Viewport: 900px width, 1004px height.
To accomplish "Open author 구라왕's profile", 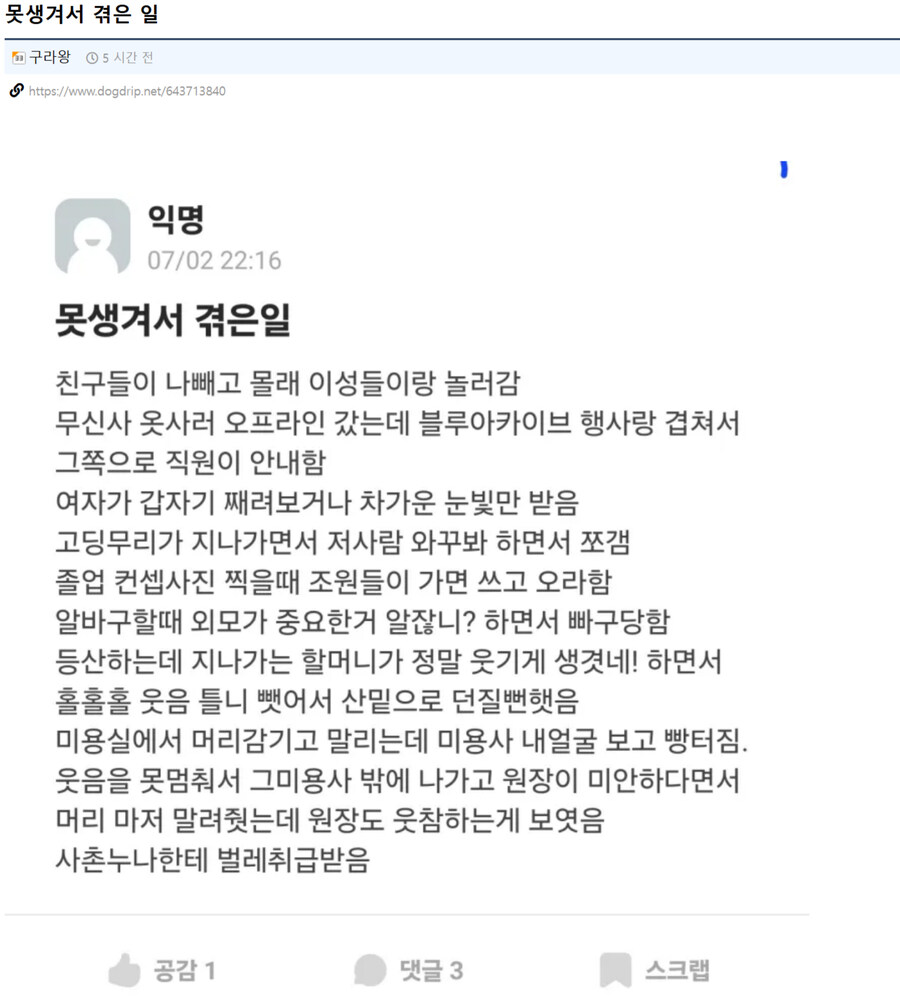I will coord(49,58).
